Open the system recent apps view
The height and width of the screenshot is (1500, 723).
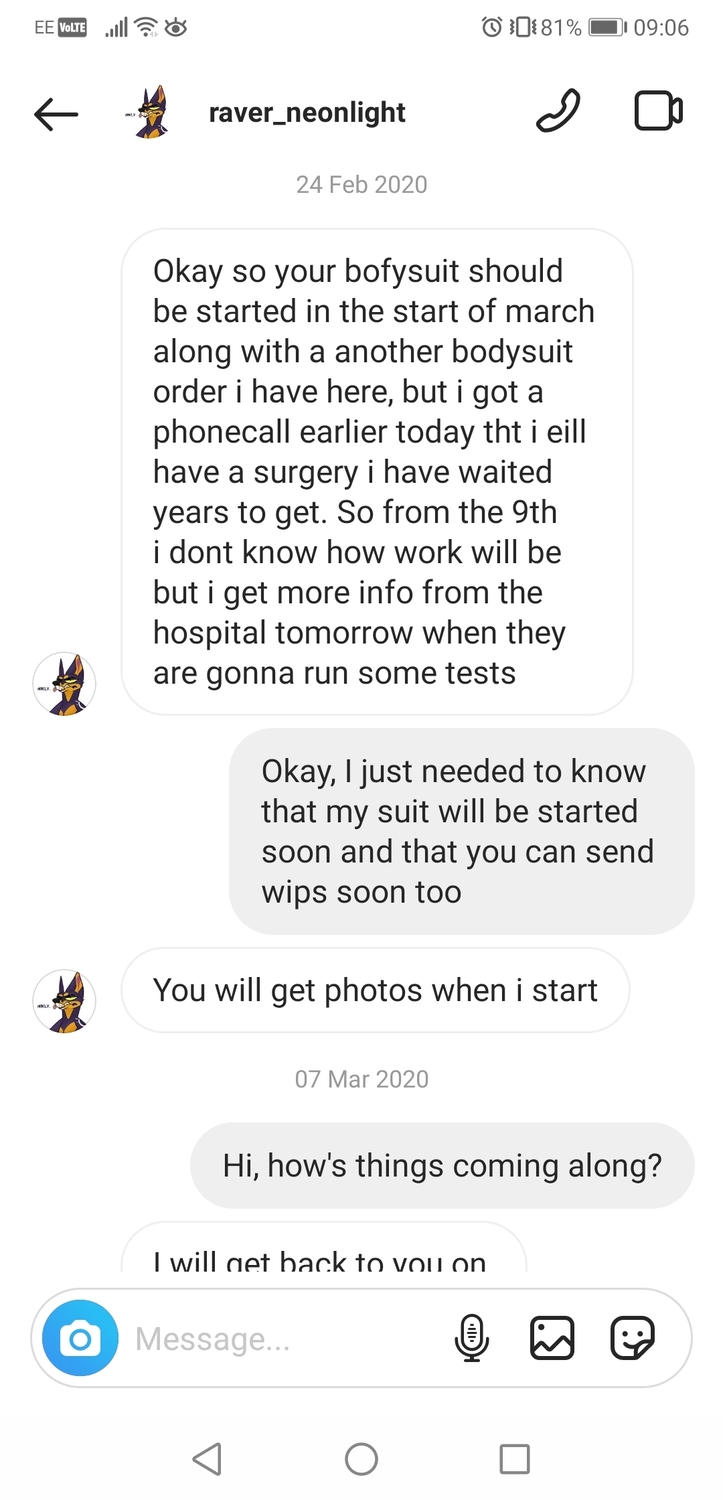click(514, 1459)
